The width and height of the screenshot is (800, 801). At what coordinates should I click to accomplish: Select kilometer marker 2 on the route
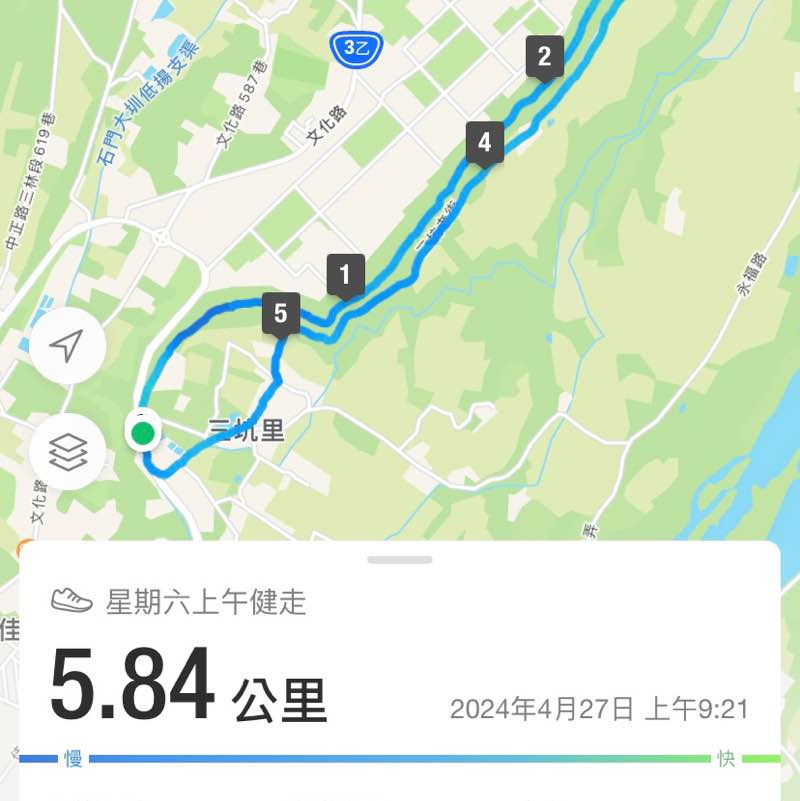coord(543,57)
